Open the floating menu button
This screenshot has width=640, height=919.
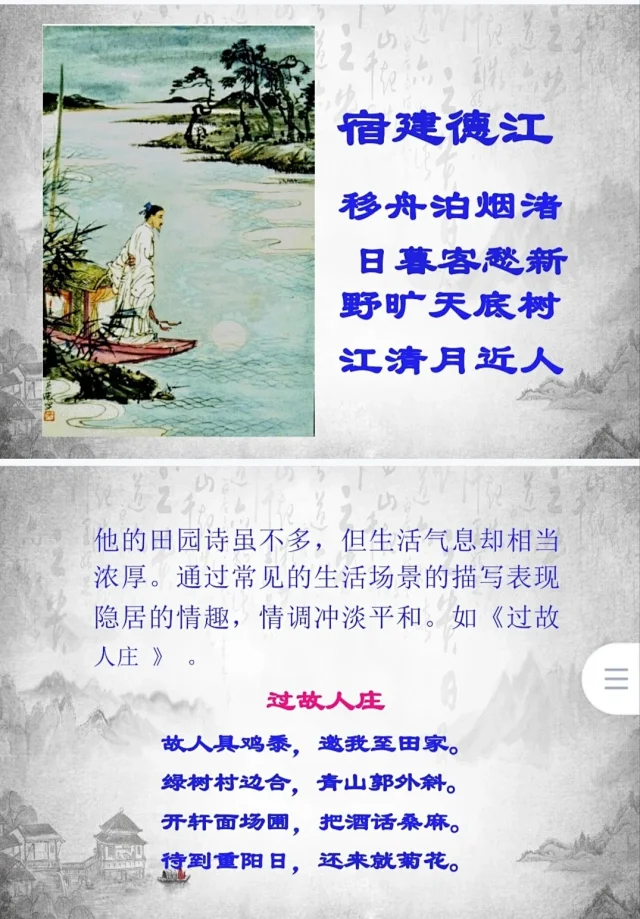(x=616, y=679)
